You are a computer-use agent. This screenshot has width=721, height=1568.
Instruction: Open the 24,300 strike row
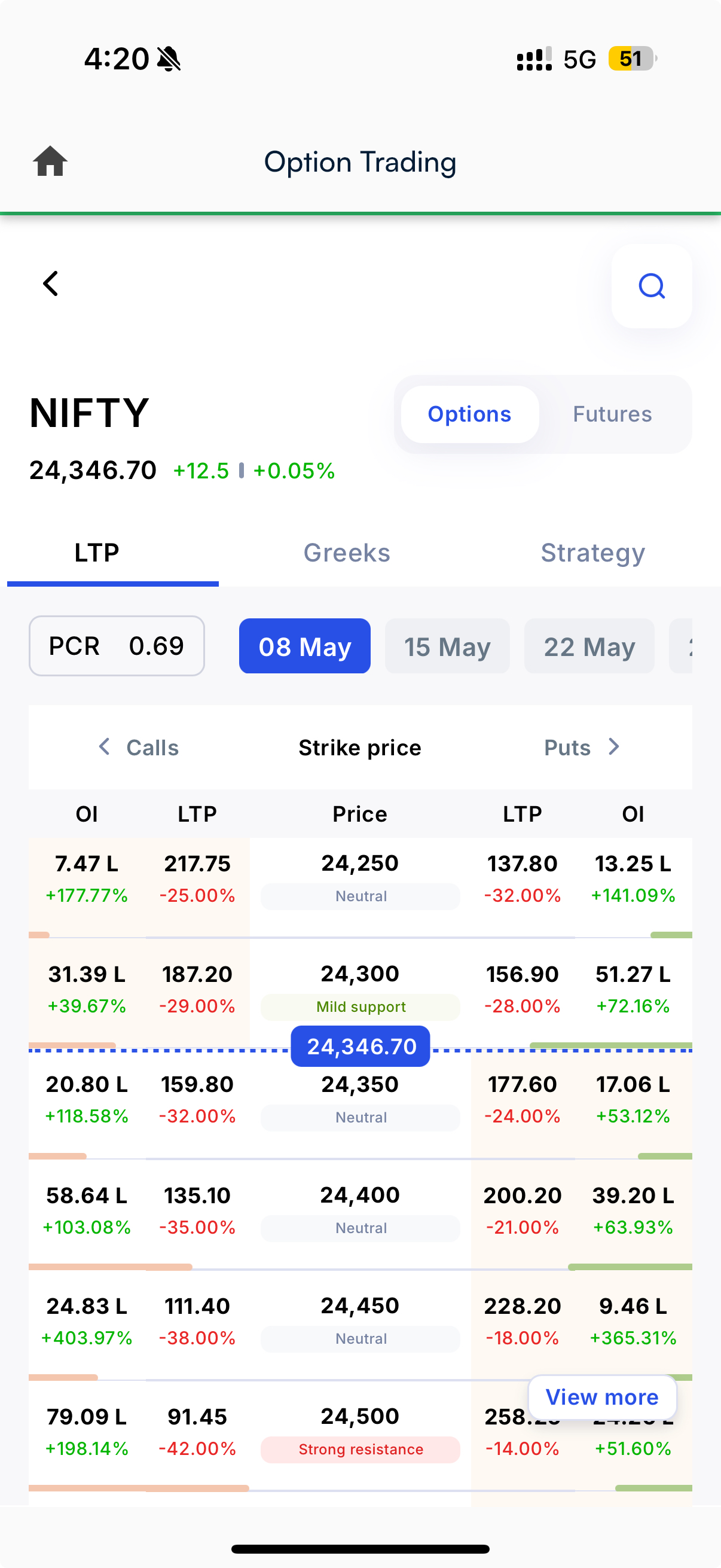[x=360, y=989]
